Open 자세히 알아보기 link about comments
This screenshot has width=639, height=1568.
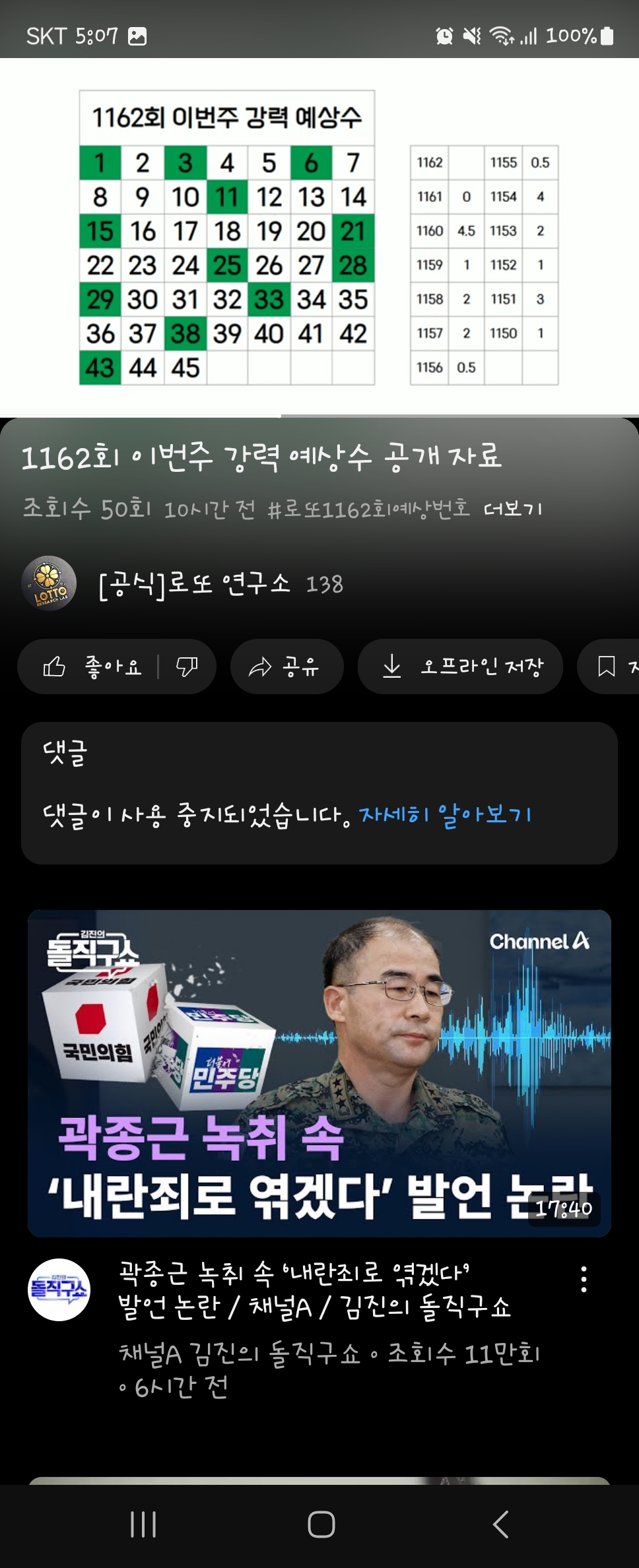pyautogui.click(x=446, y=815)
